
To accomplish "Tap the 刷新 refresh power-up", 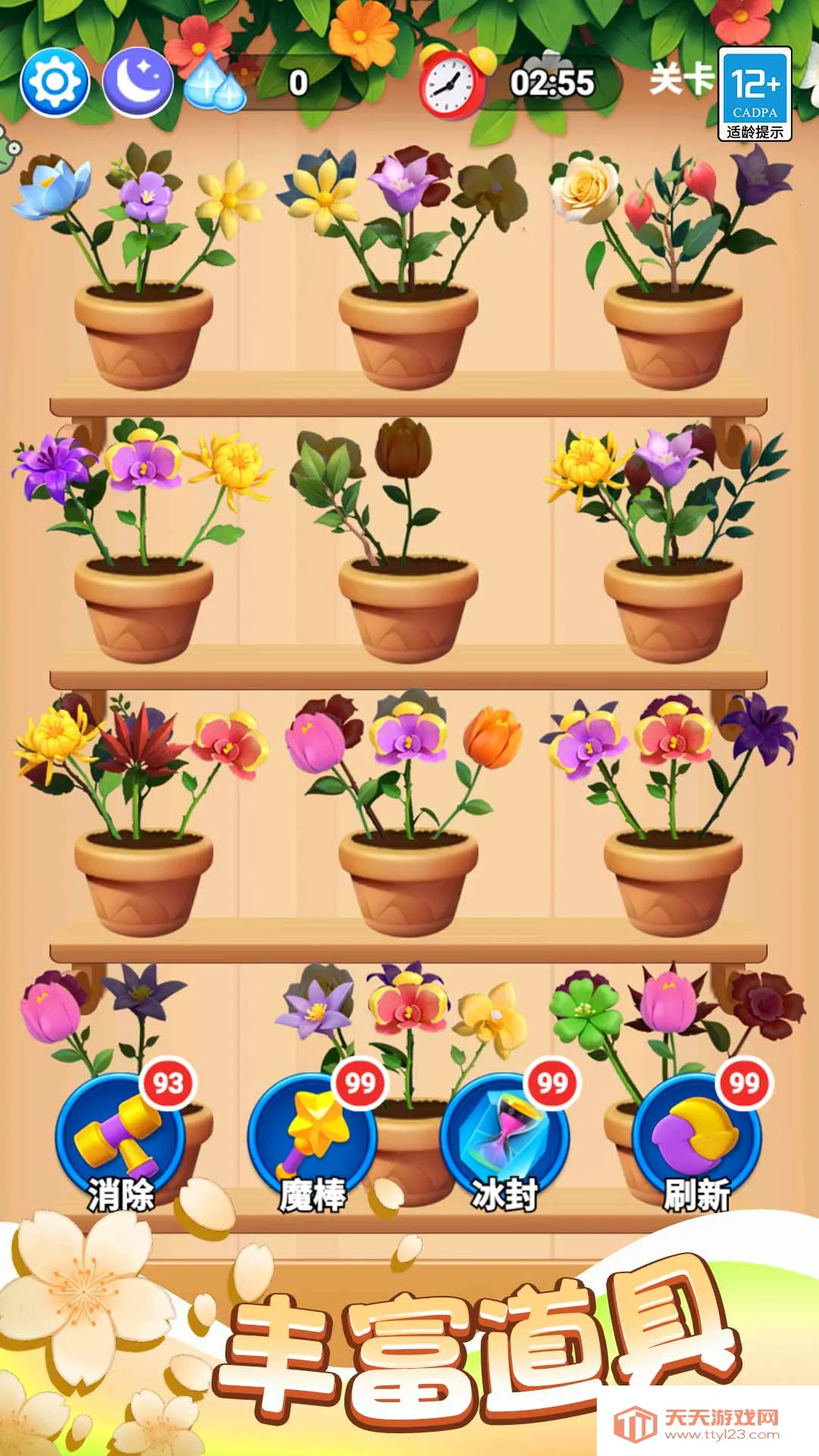I will pos(696,1137).
